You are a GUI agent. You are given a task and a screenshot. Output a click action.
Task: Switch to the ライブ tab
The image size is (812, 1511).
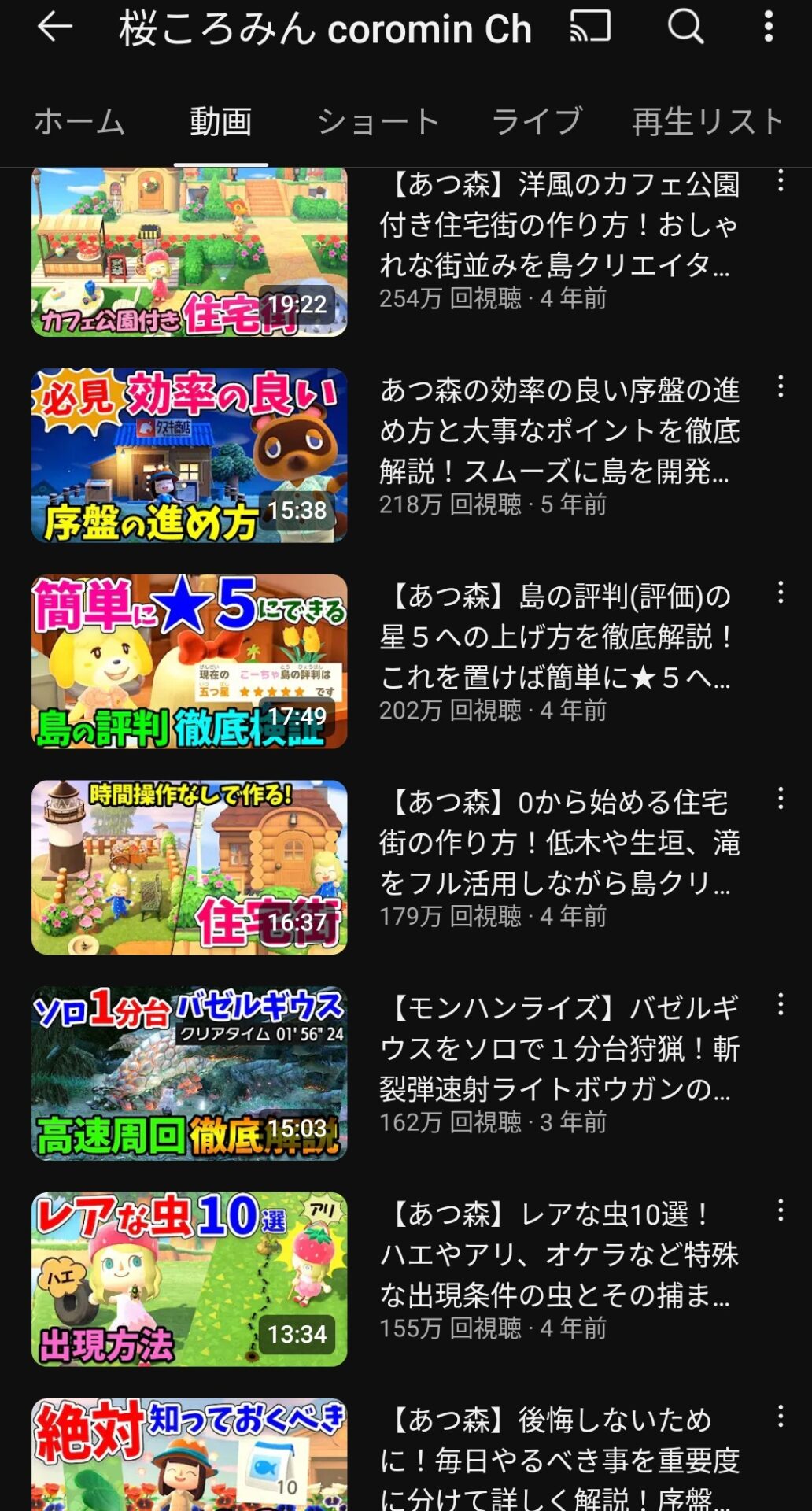(537, 122)
